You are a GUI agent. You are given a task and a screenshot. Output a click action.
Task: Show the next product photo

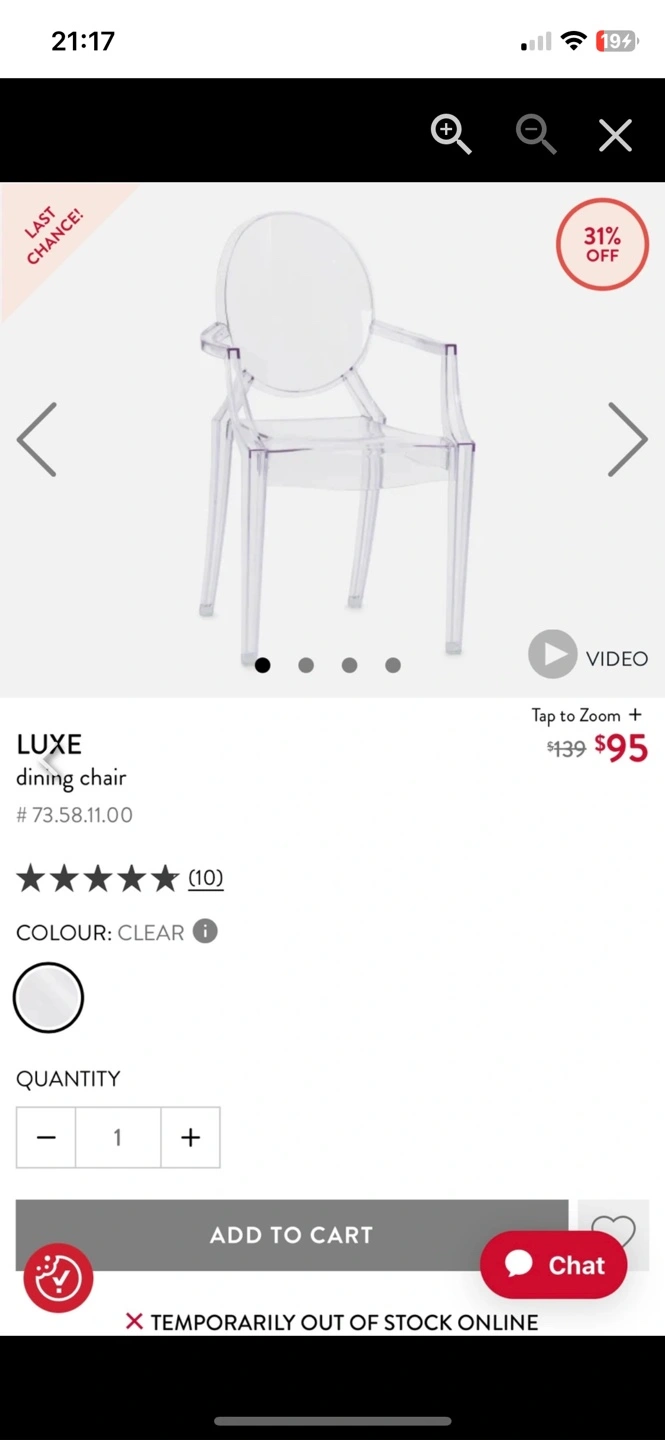627,439
